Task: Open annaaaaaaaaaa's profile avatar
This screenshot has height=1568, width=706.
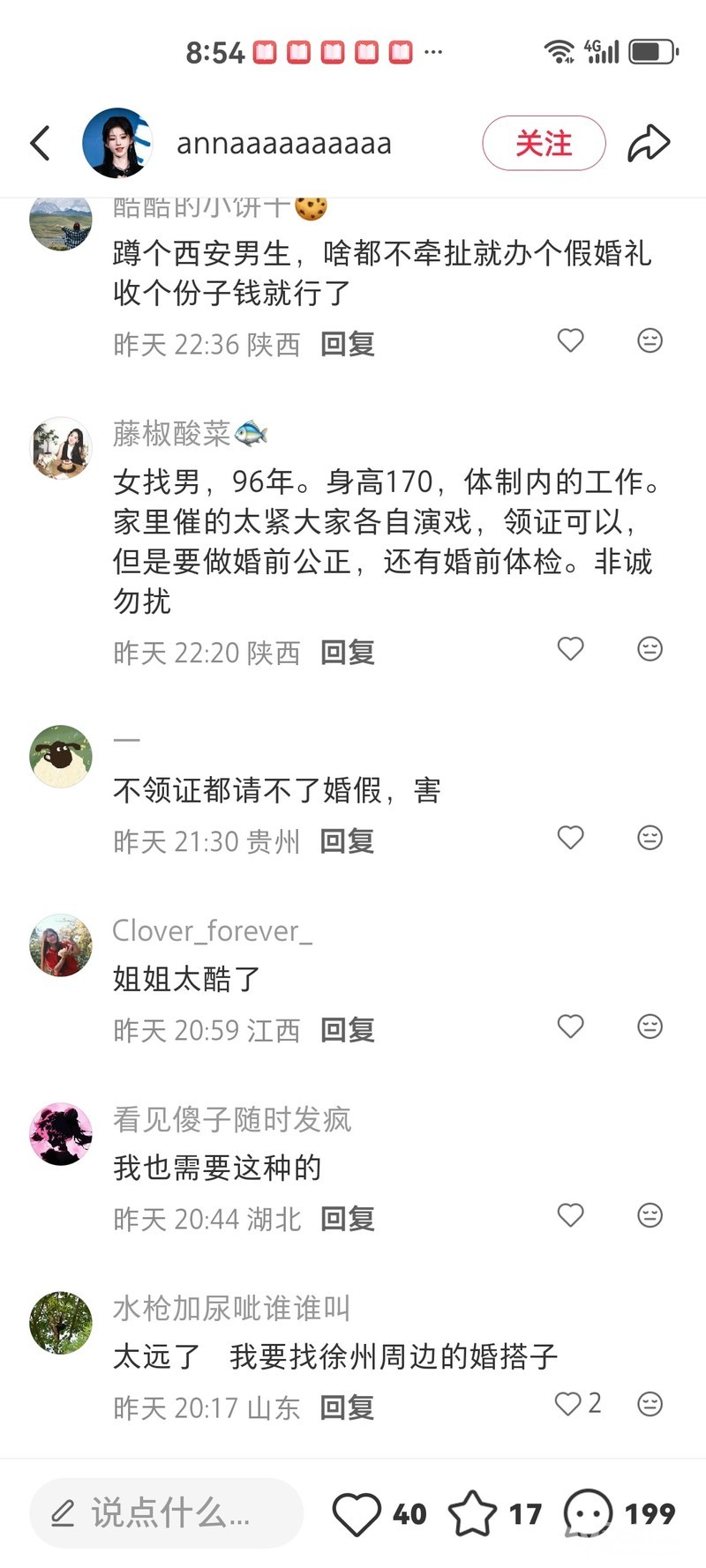Action: 116,143
